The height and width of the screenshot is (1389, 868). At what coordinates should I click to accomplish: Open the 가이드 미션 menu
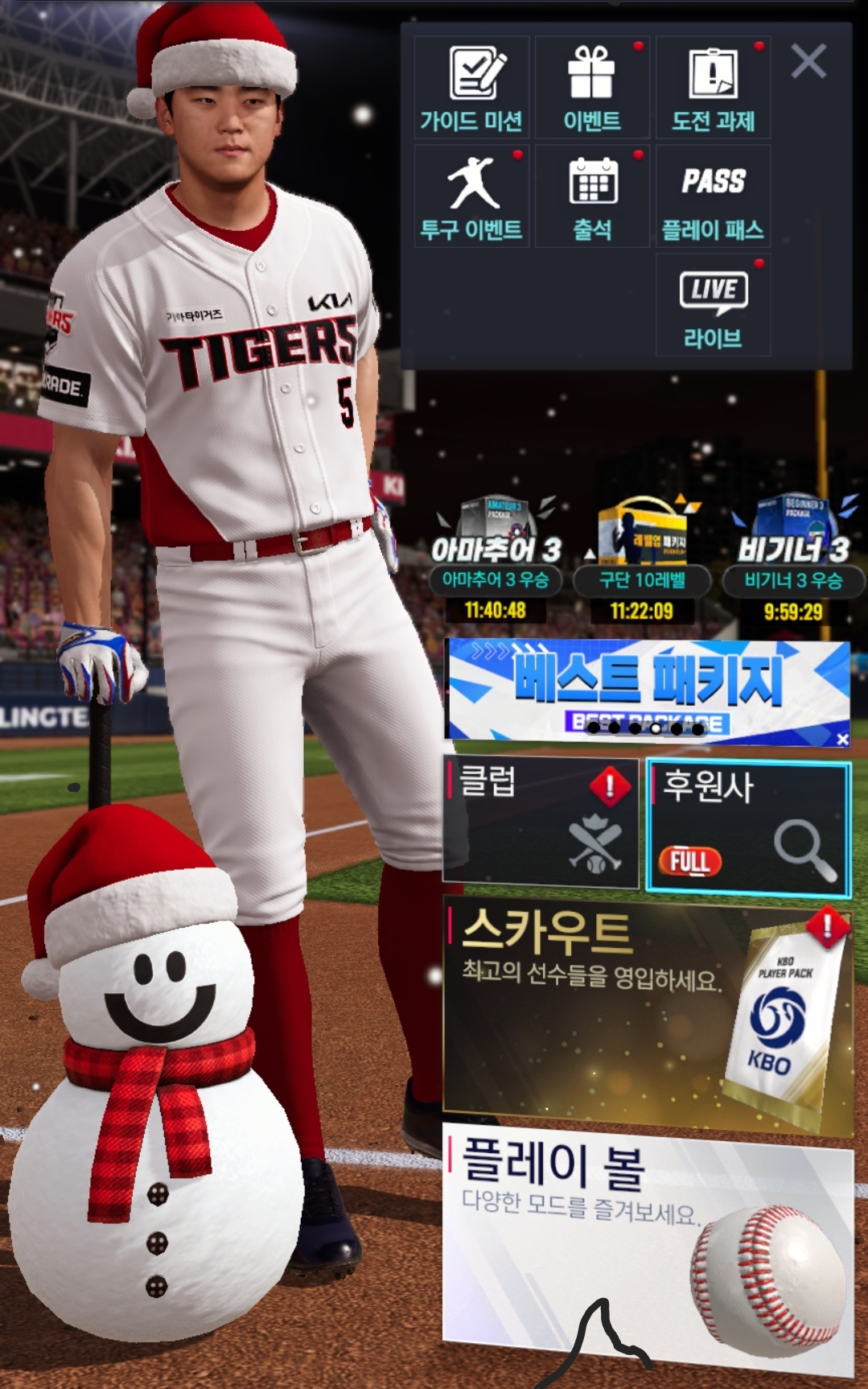coord(471,88)
